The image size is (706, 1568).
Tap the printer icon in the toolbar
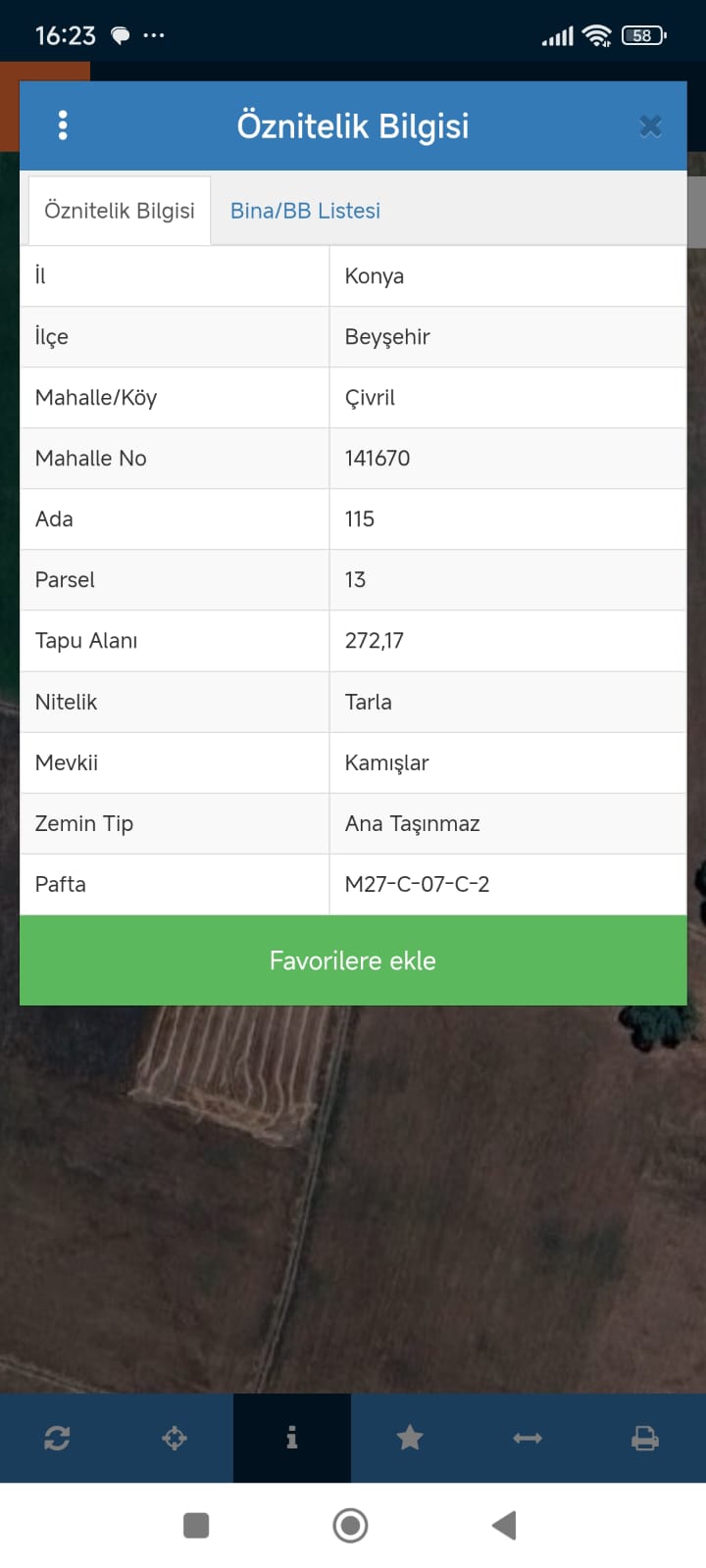tap(645, 1438)
